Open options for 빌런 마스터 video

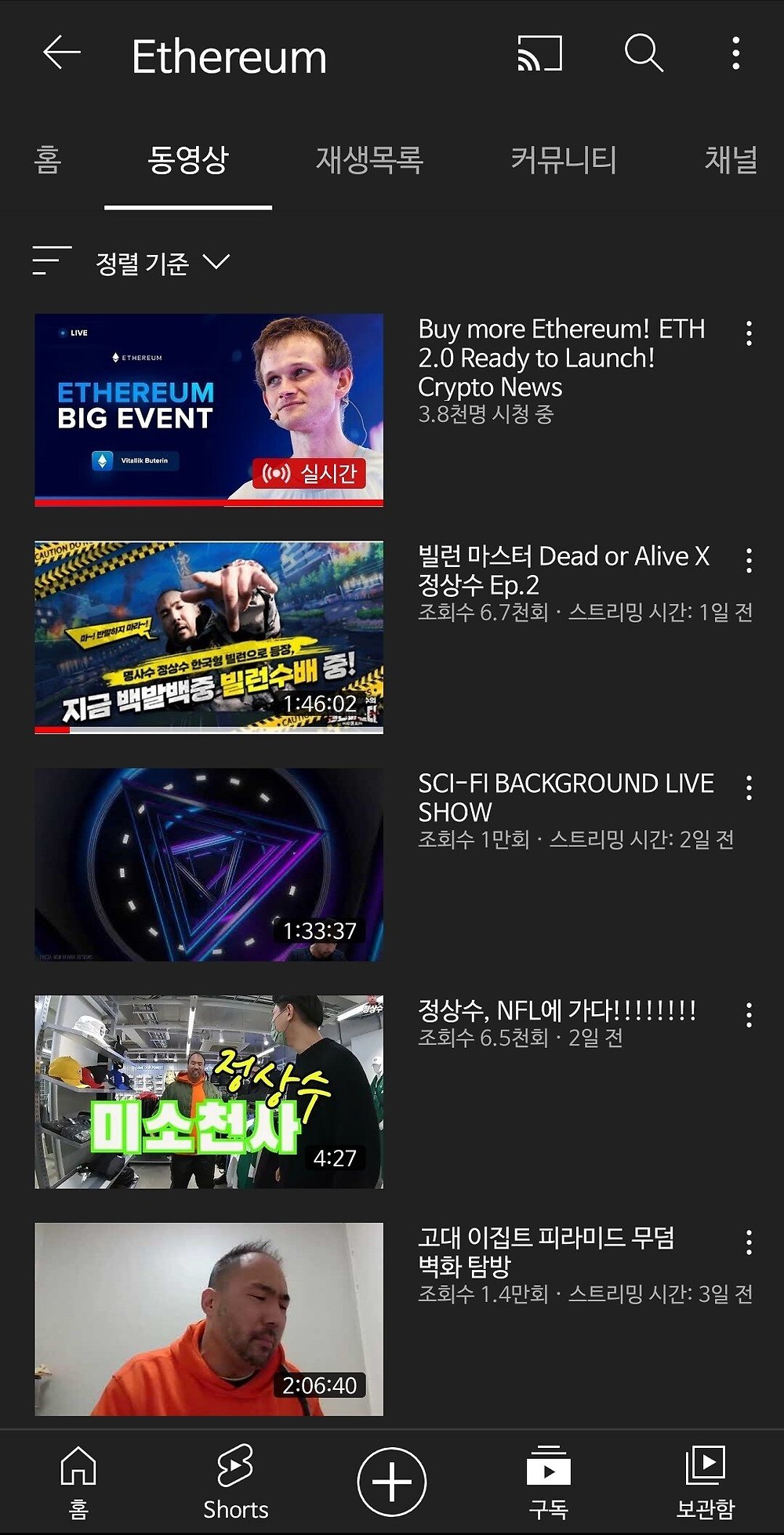[x=749, y=561]
